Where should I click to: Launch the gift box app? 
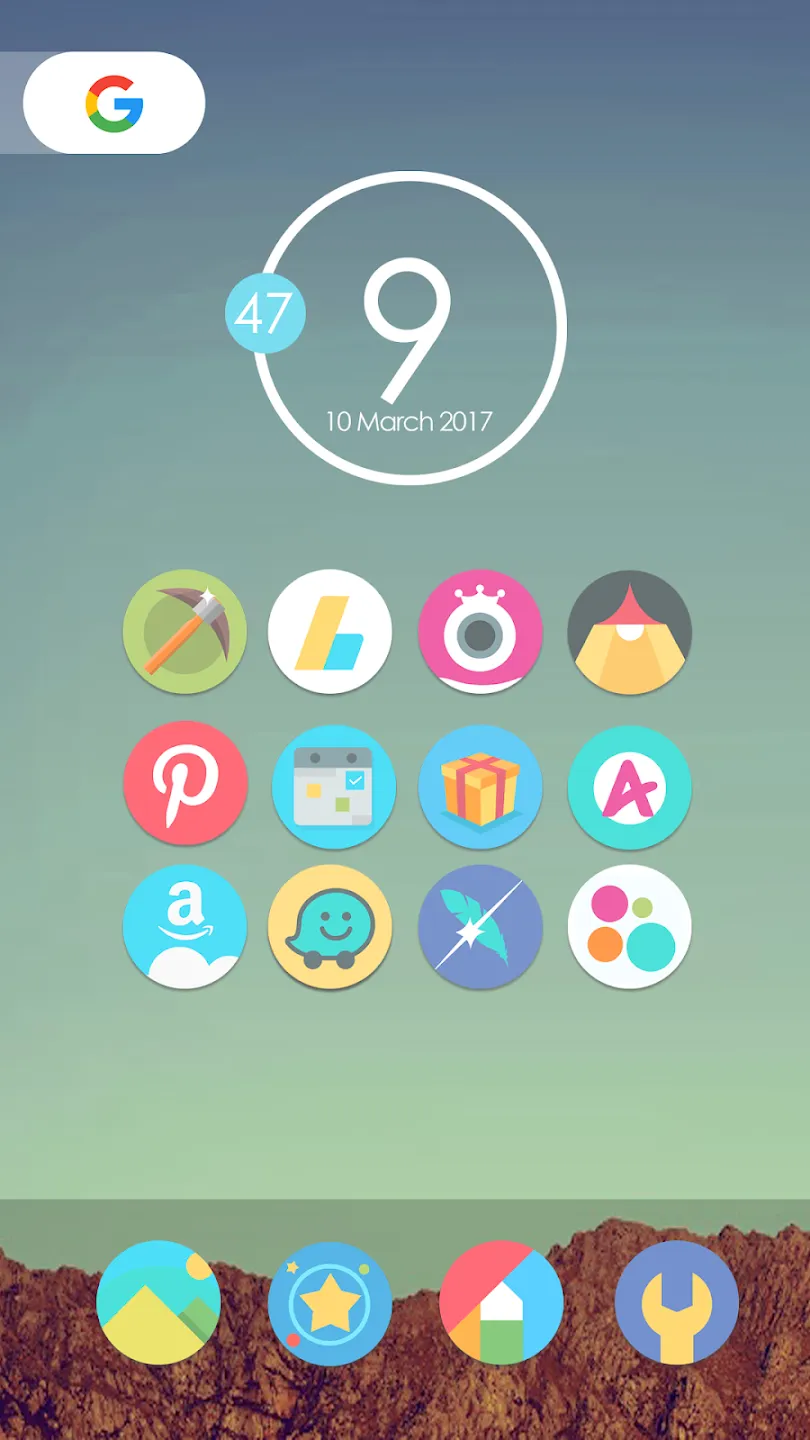(480, 787)
